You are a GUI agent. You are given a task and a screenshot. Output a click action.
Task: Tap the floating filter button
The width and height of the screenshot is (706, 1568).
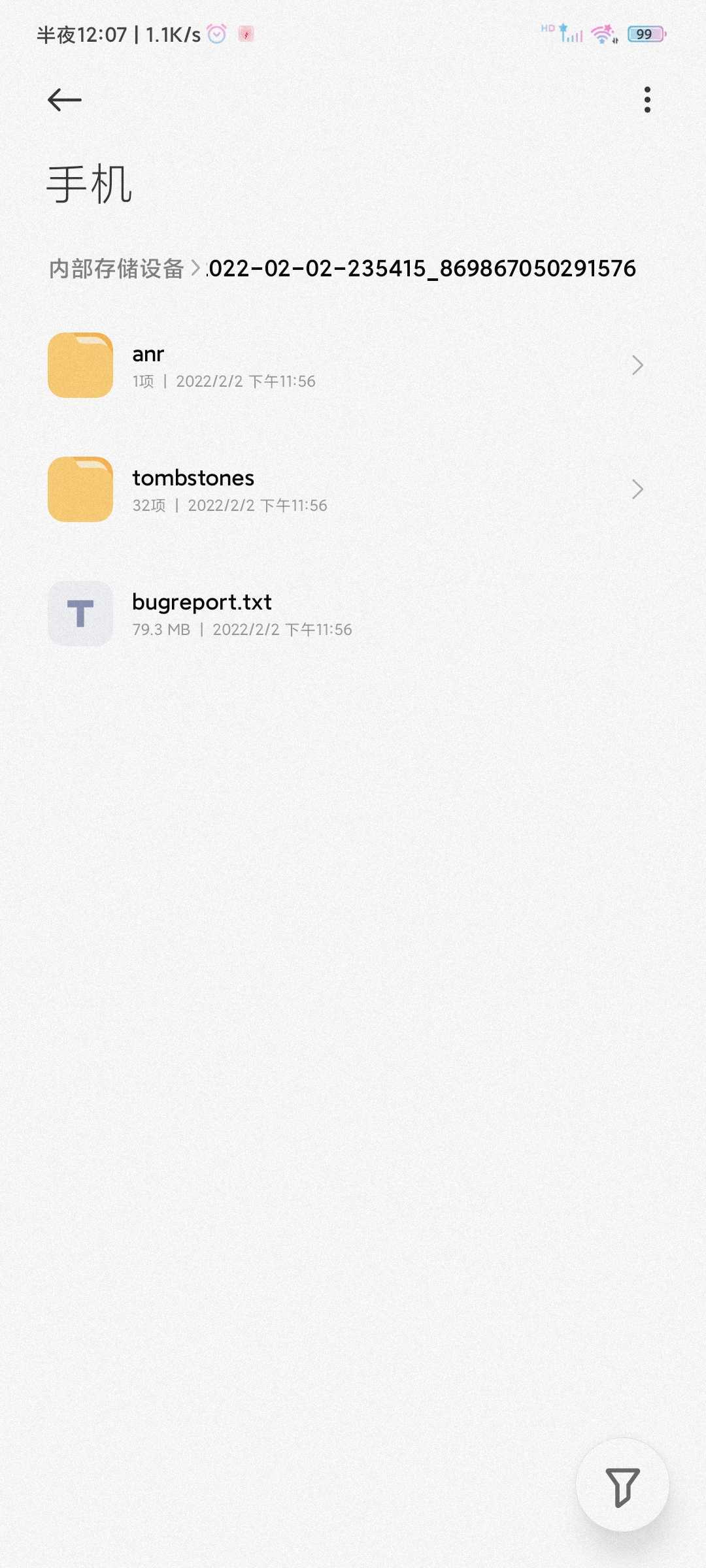coord(622,1486)
